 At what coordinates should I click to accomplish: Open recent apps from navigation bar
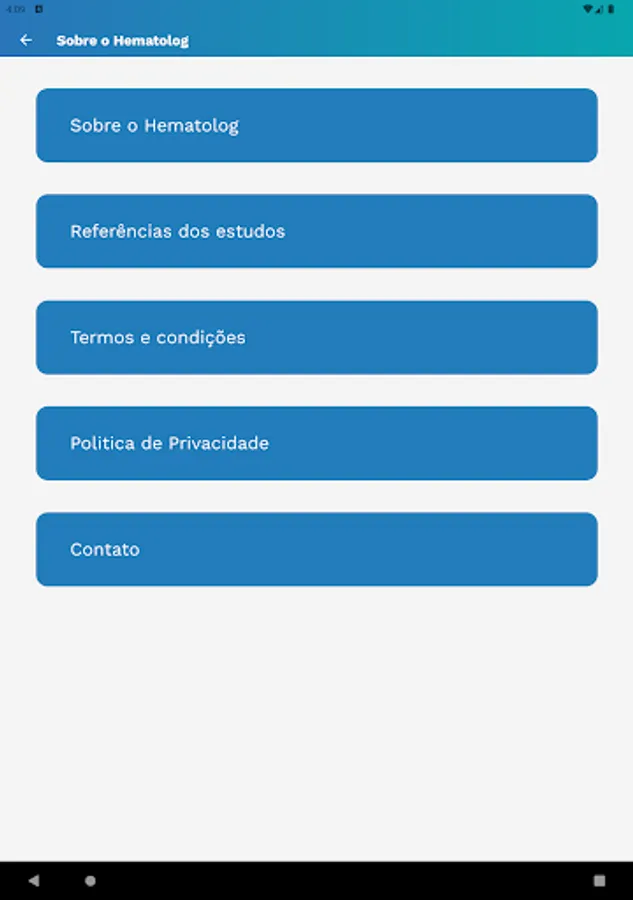(599, 881)
